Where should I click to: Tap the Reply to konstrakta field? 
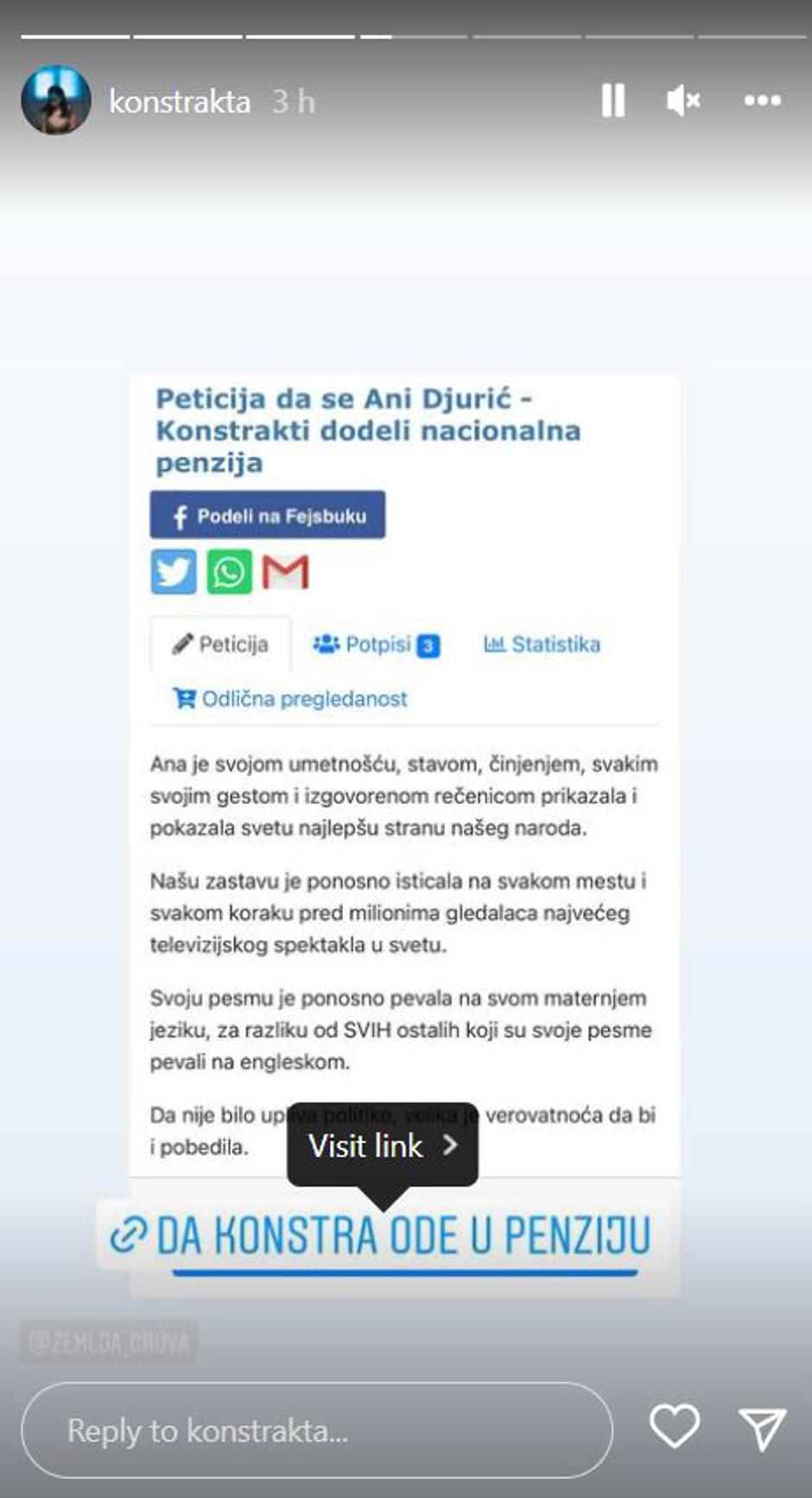(x=316, y=1431)
